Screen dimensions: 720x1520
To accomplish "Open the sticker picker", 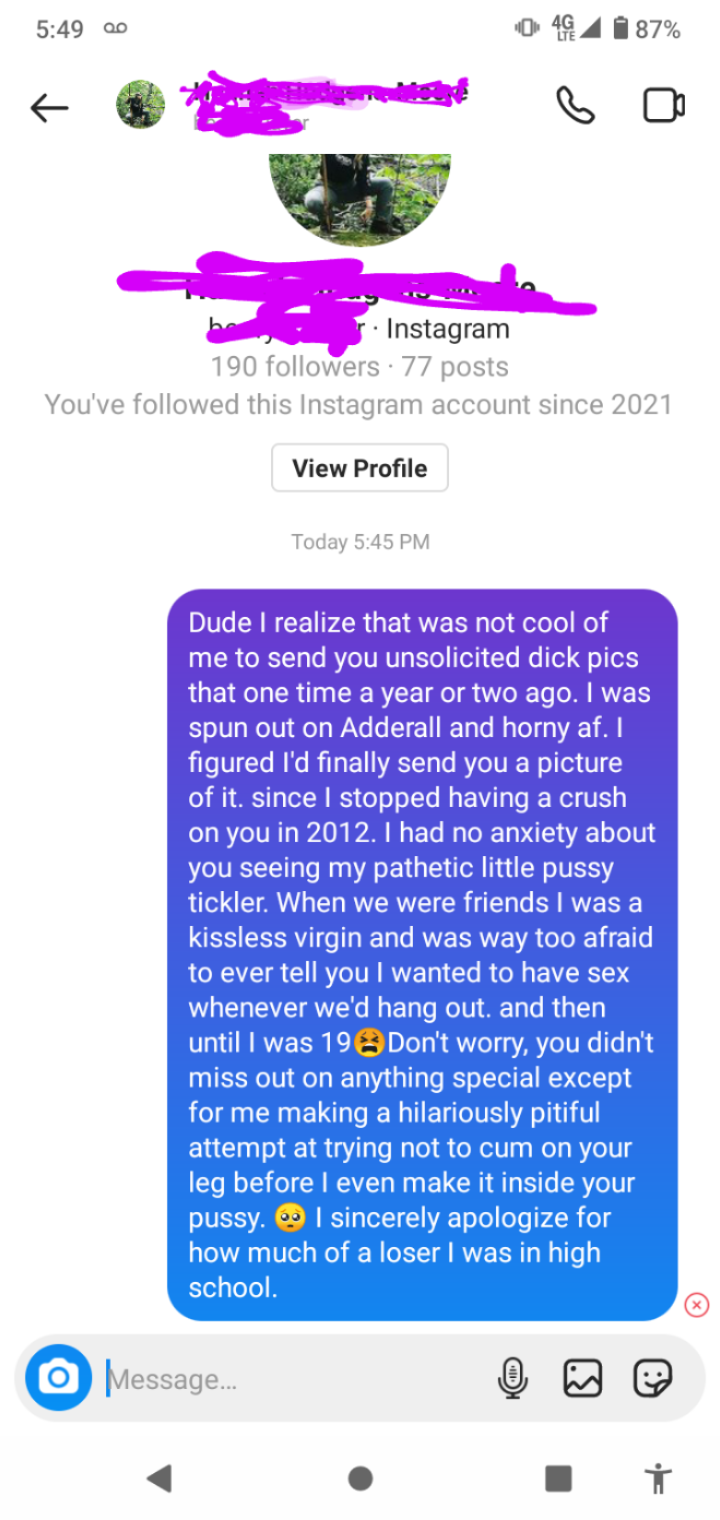I will (x=653, y=1379).
